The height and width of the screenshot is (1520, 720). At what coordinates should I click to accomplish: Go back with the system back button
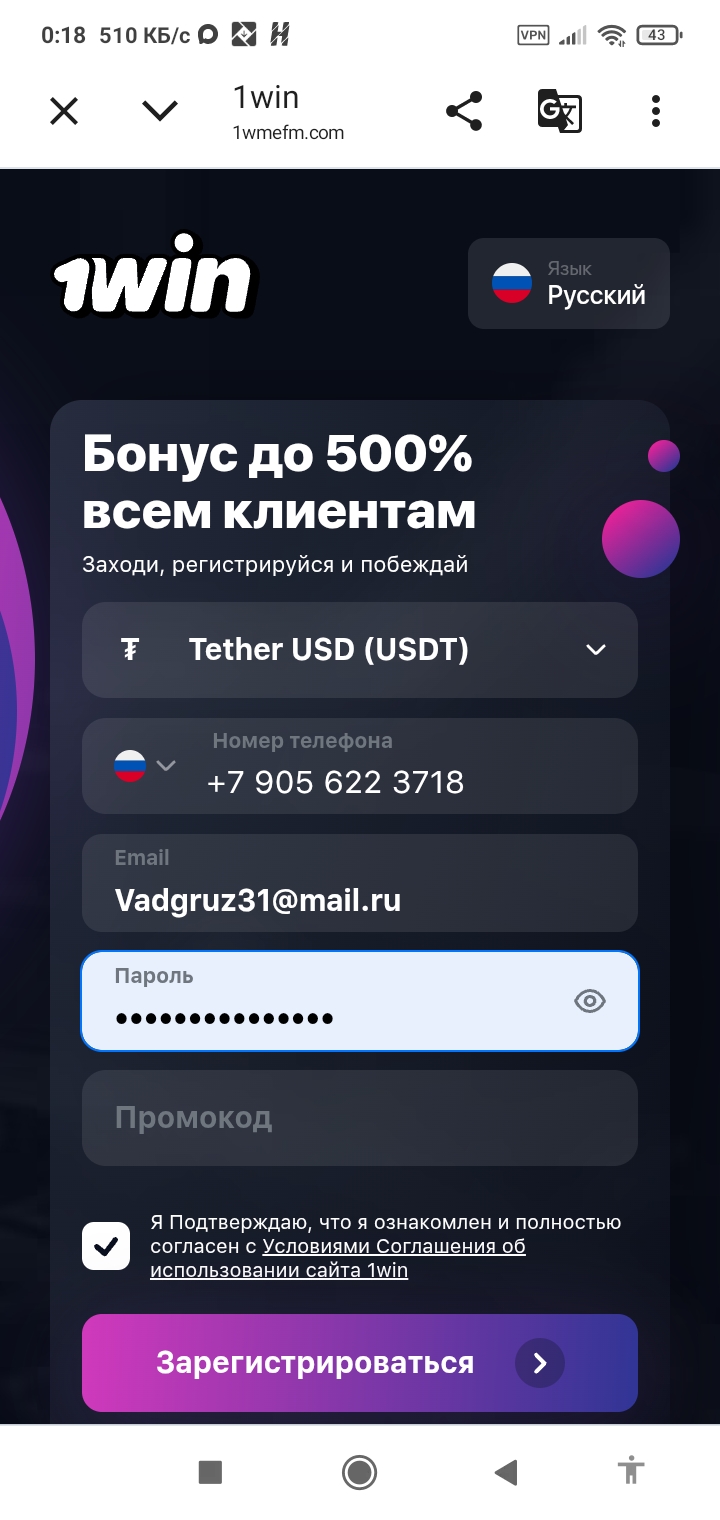(x=506, y=1471)
